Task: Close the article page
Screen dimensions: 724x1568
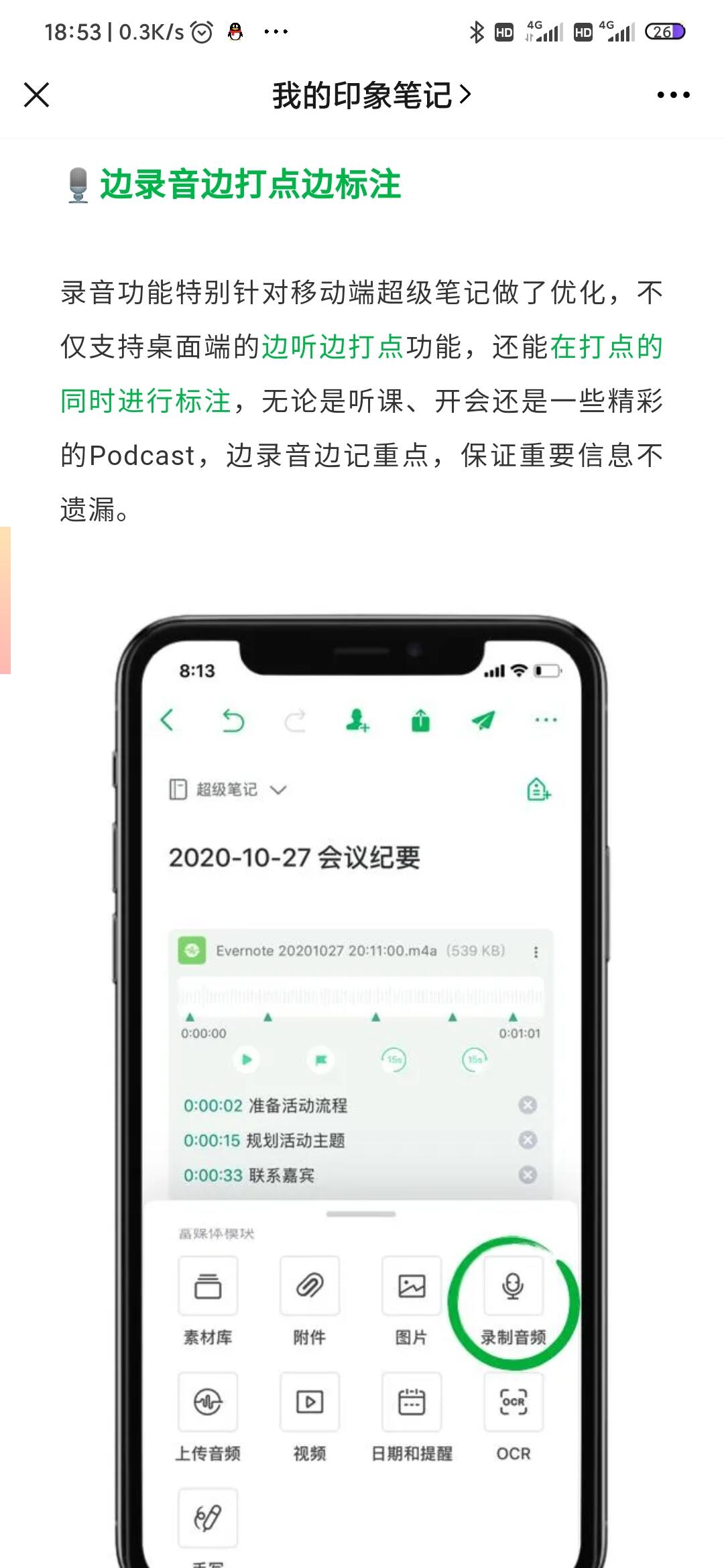Action: click(x=37, y=94)
